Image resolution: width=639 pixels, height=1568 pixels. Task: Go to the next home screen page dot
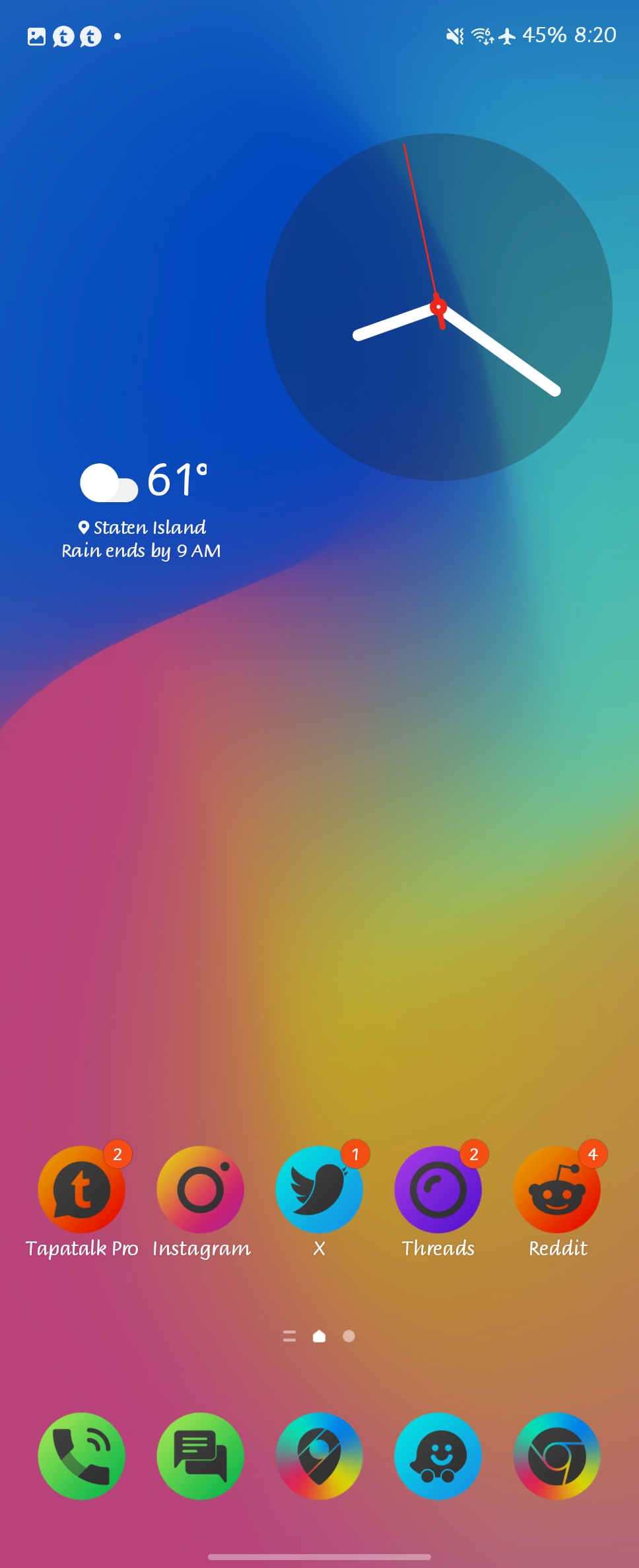tap(349, 1336)
